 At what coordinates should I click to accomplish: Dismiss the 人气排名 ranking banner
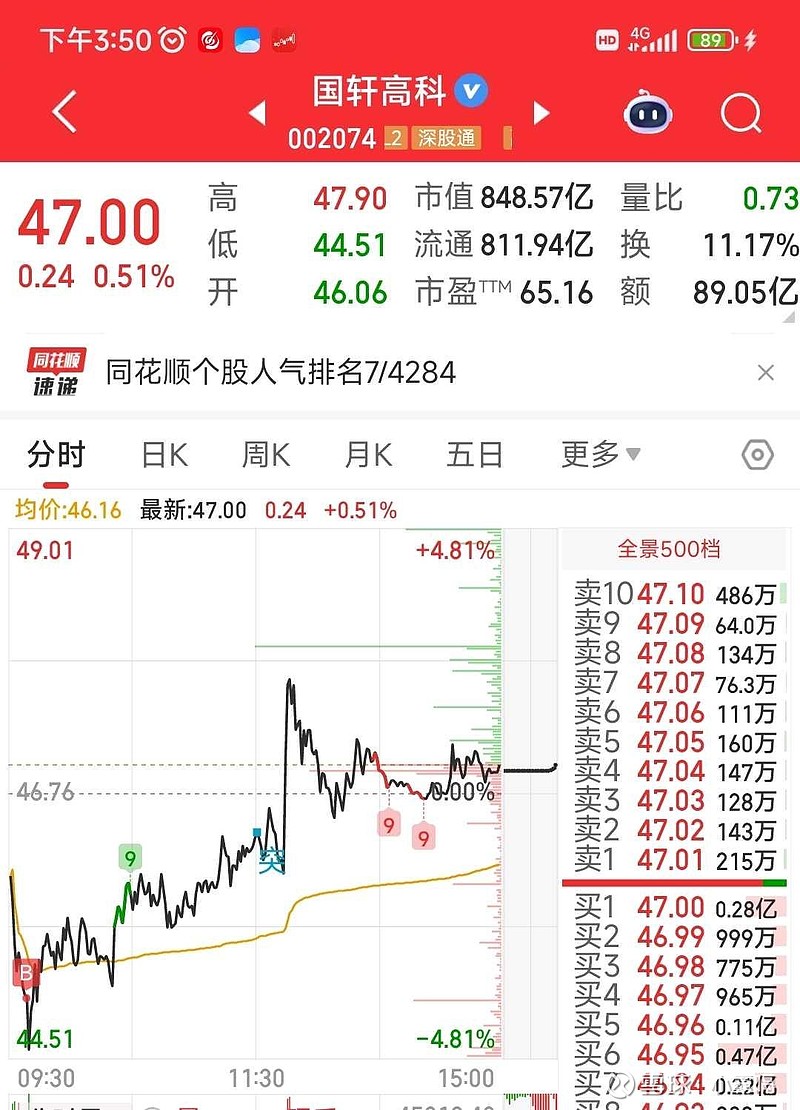tap(765, 371)
